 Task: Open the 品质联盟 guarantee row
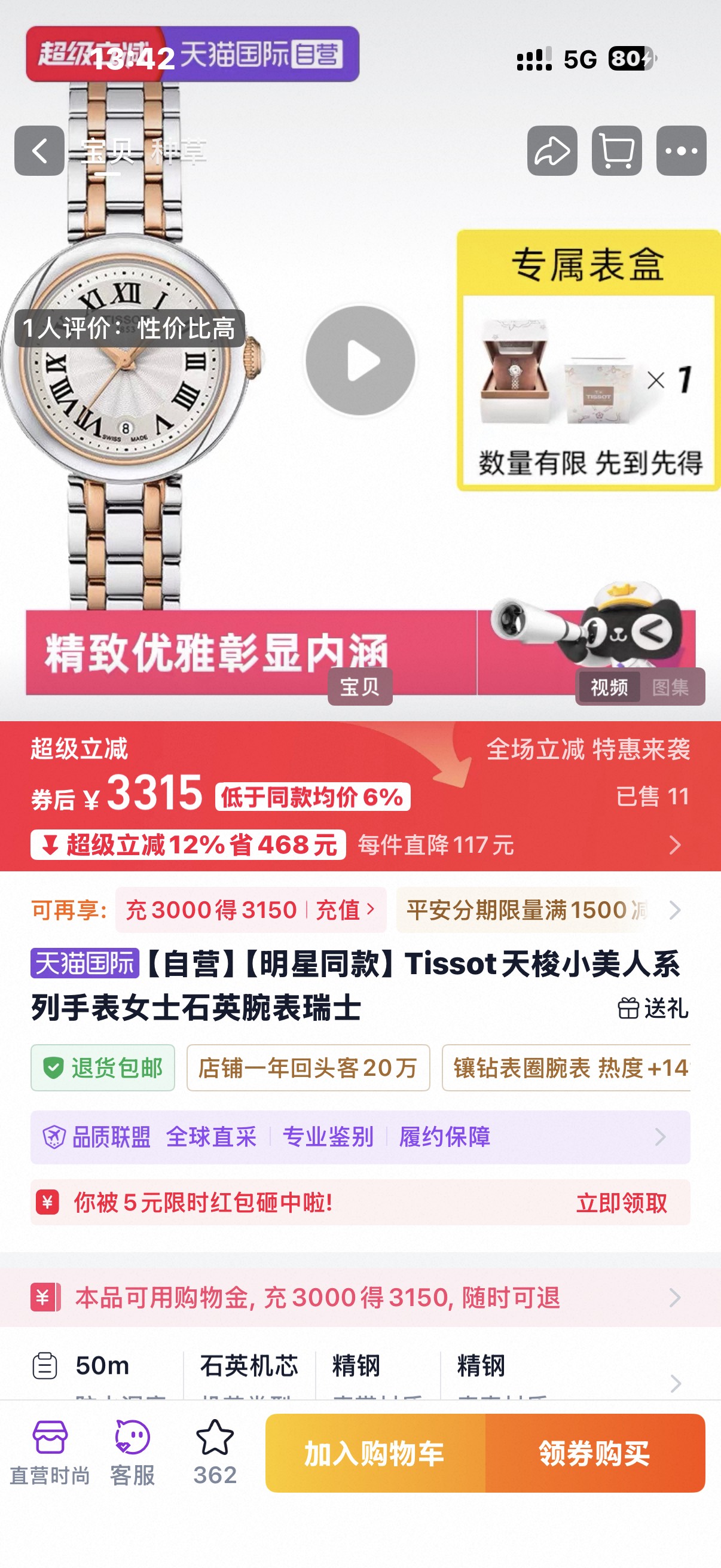pyautogui.click(x=360, y=1137)
